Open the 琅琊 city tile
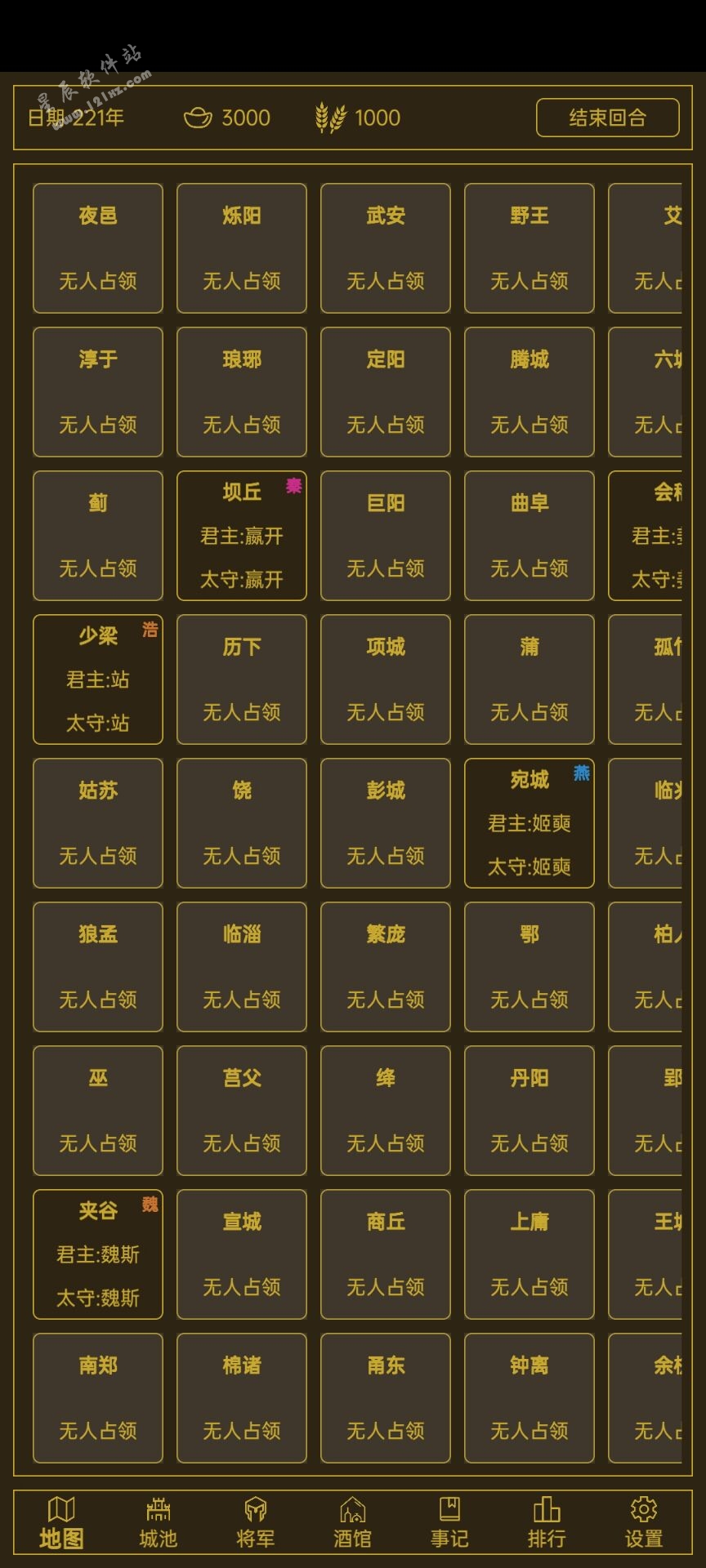The width and height of the screenshot is (706, 1568). tap(242, 392)
